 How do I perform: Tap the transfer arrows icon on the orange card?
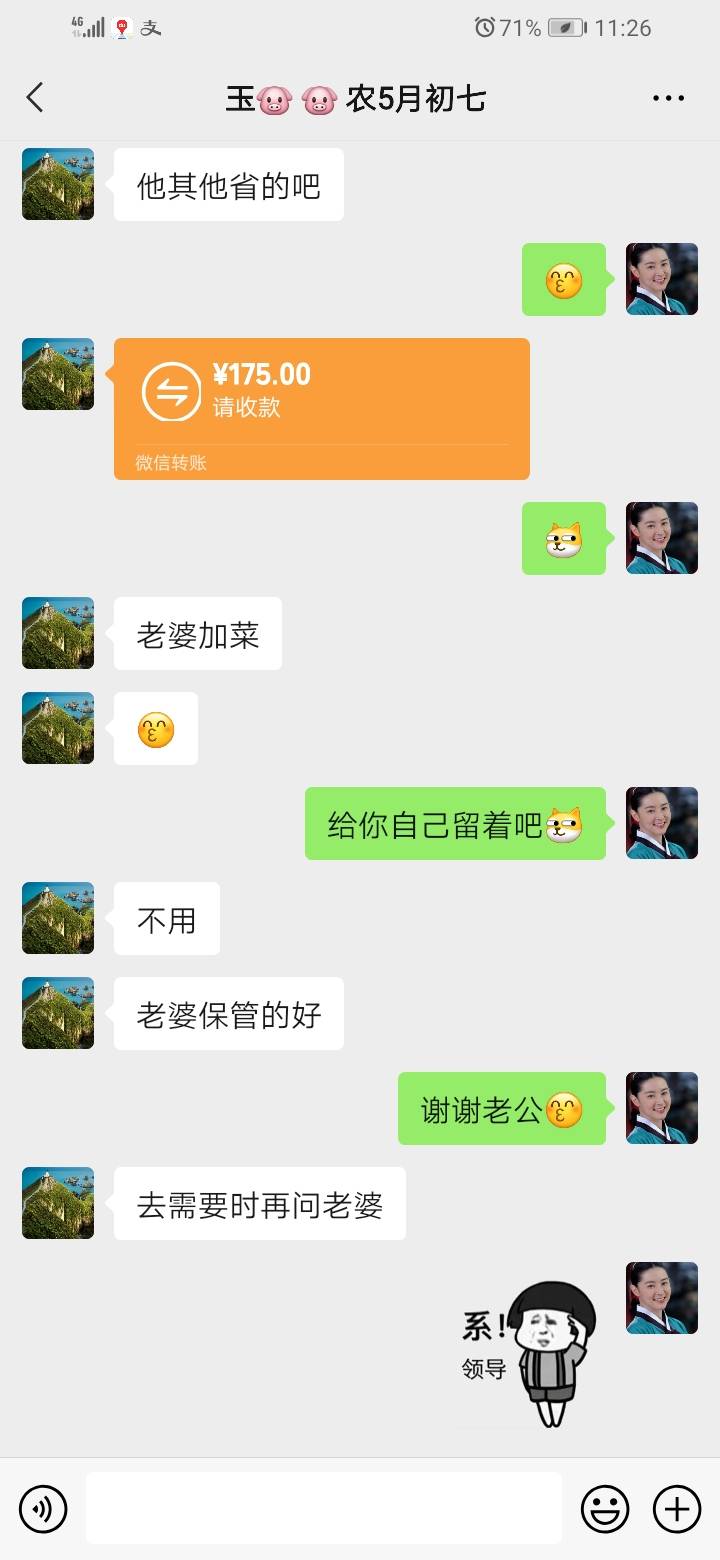174,392
